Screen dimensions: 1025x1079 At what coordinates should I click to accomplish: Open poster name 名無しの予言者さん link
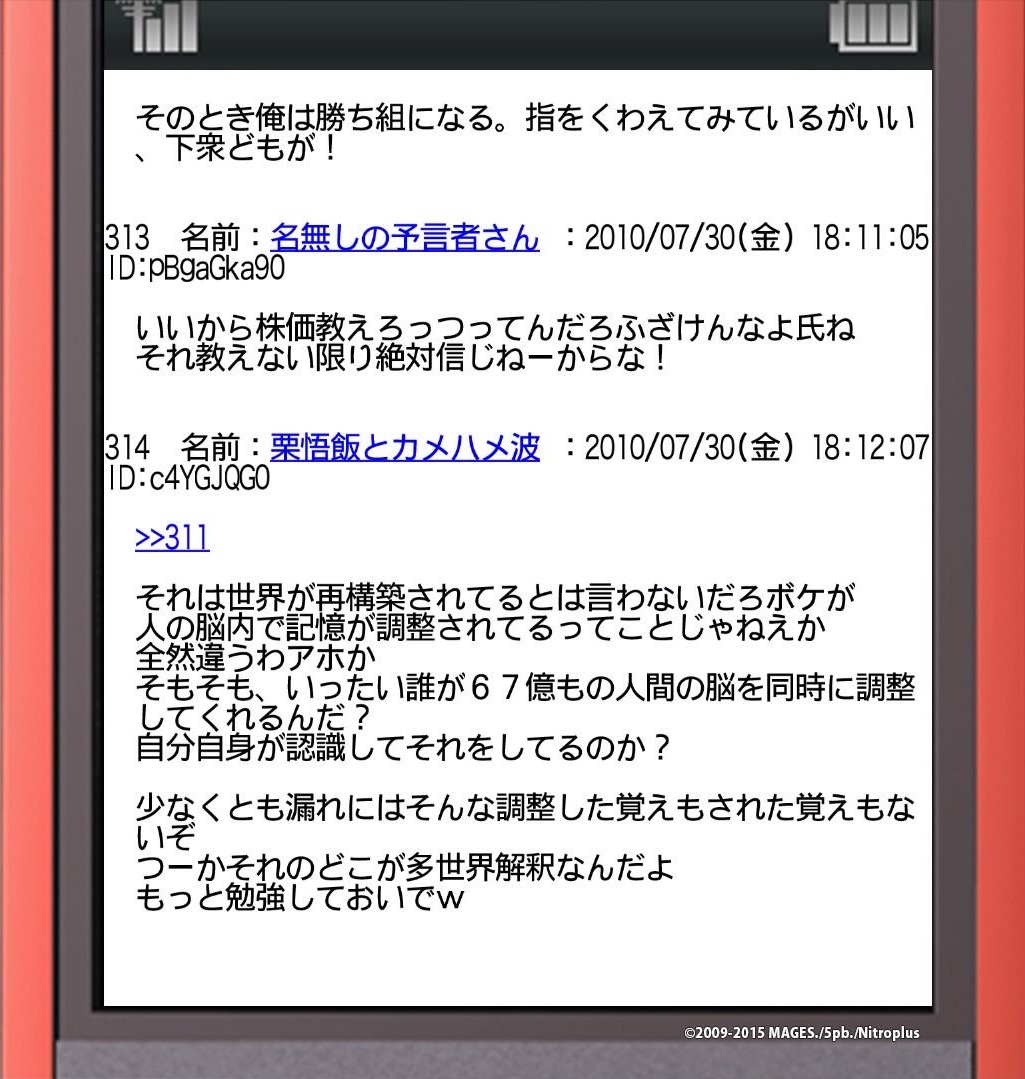coord(404,238)
